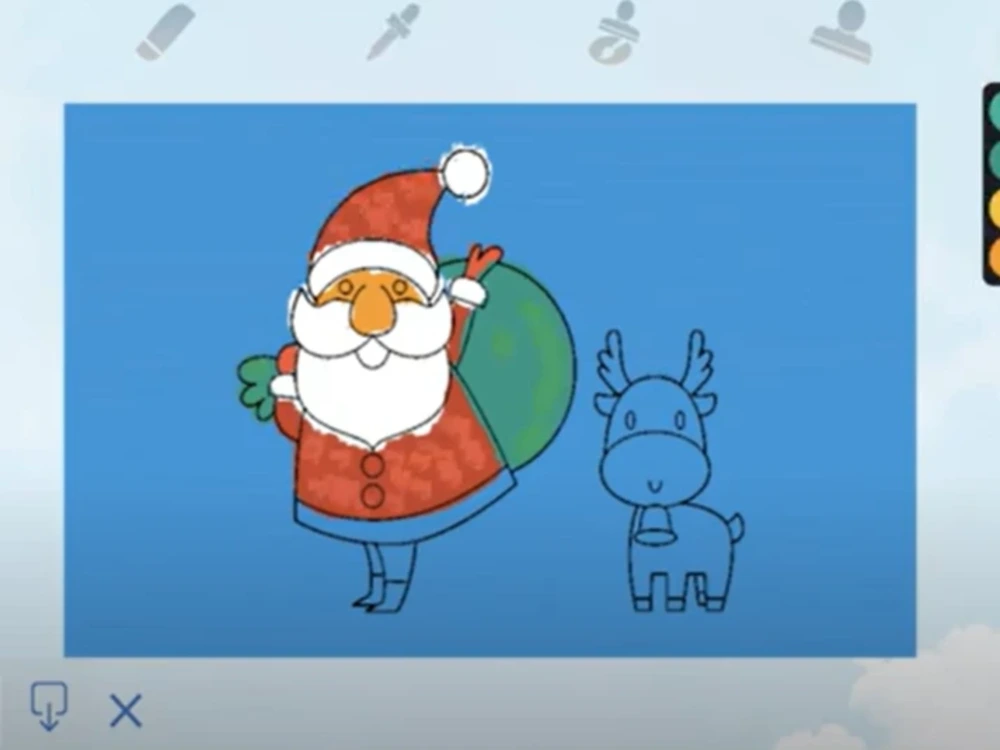Choose the second green color swatch
The width and height of the screenshot is (1000, 750).
click(x=994, y=160)
